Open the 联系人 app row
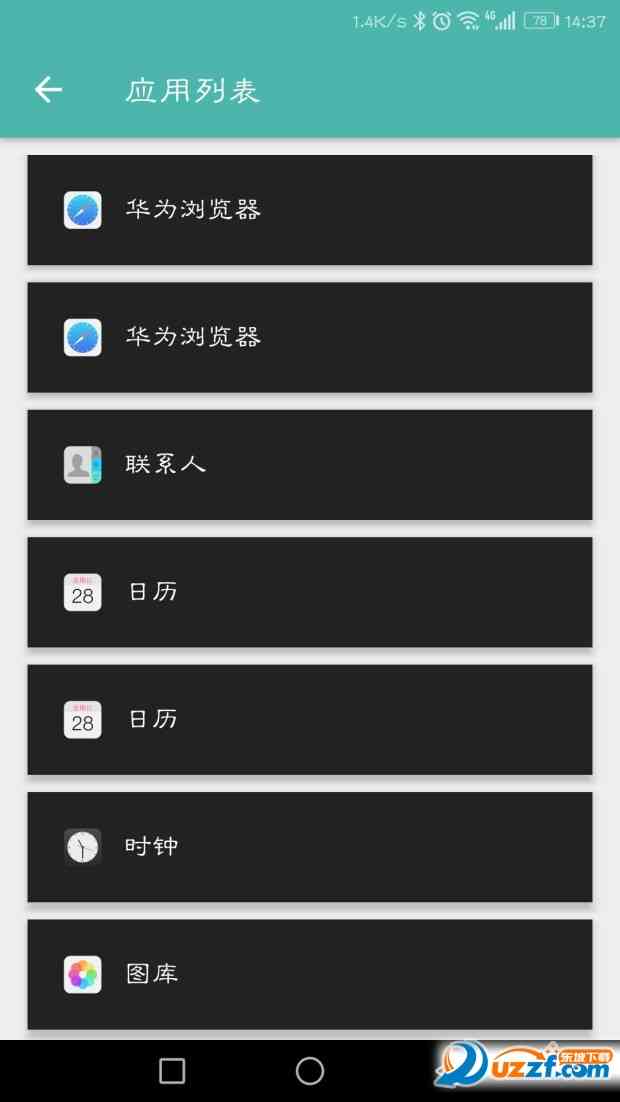620x1102 pixels. tap(309, 465)
